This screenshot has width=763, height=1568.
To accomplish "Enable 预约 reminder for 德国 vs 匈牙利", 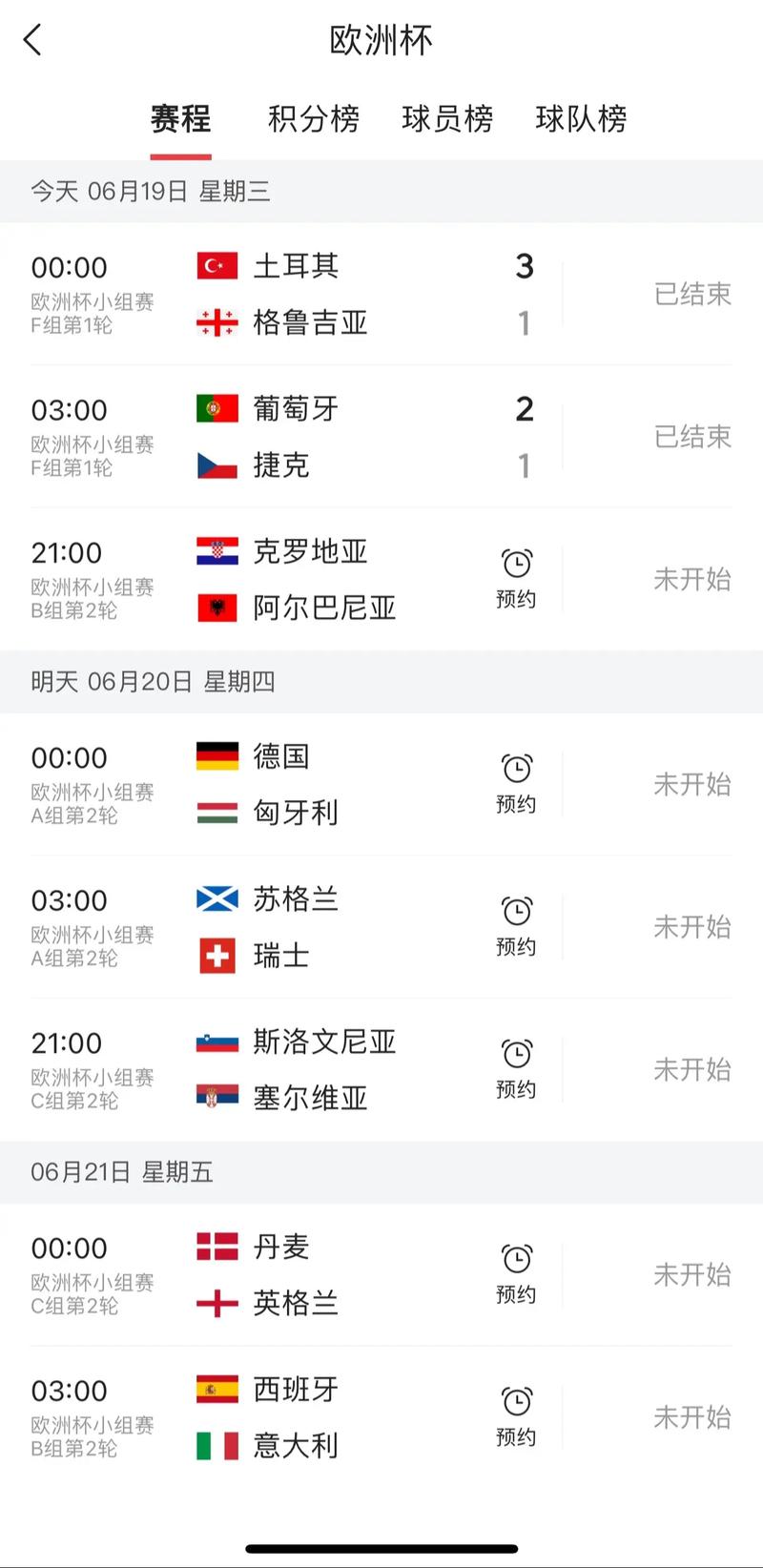I will (516, 784).
